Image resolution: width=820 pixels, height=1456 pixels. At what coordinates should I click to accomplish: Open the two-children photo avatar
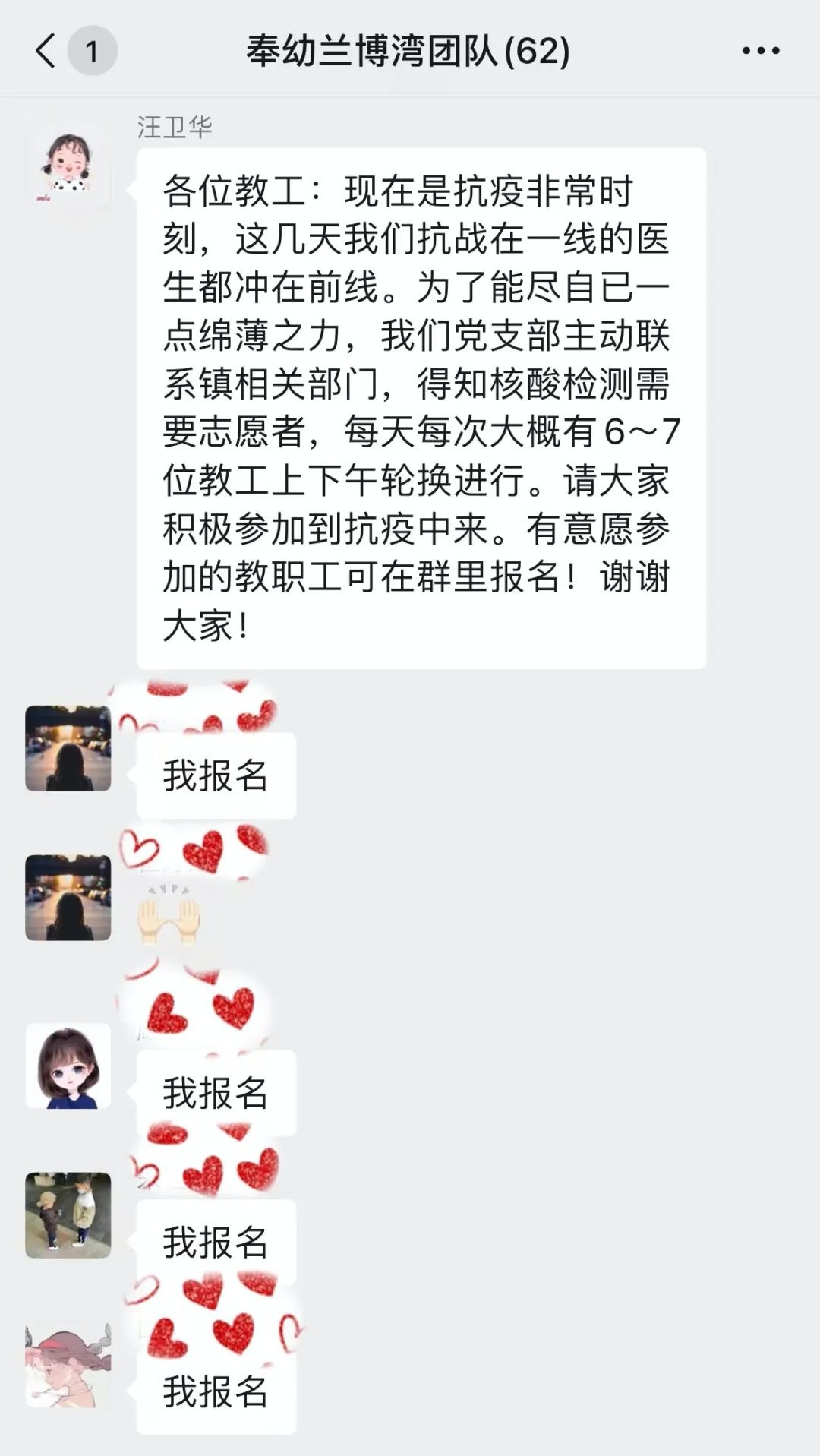click(x=68, y=1215)
